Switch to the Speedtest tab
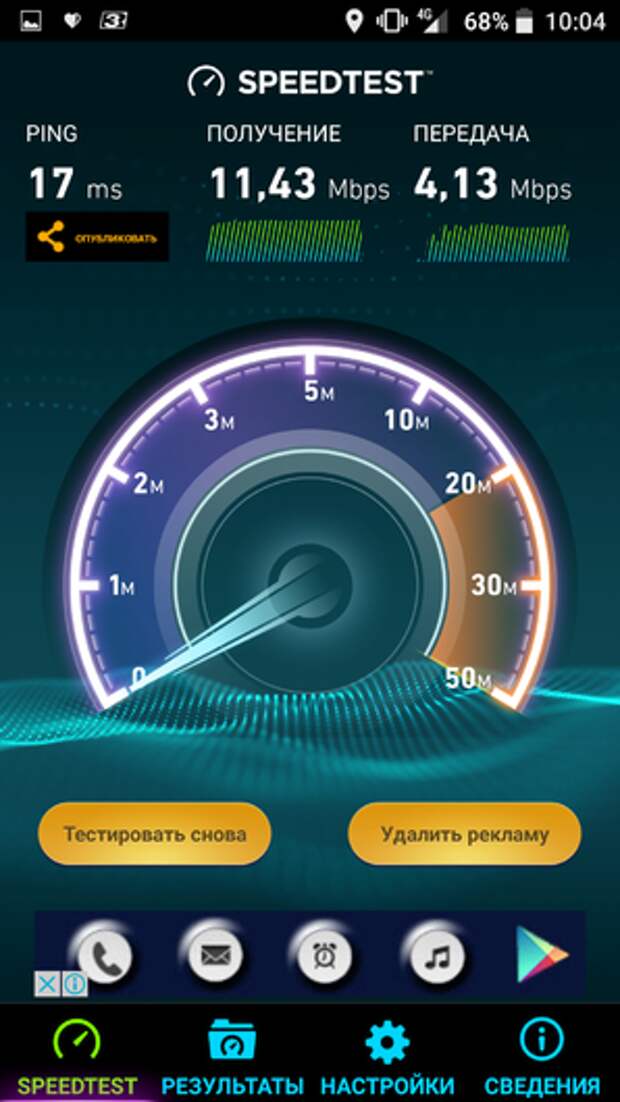This screenshot has height=1102, width=620. tap(76, 1058)
